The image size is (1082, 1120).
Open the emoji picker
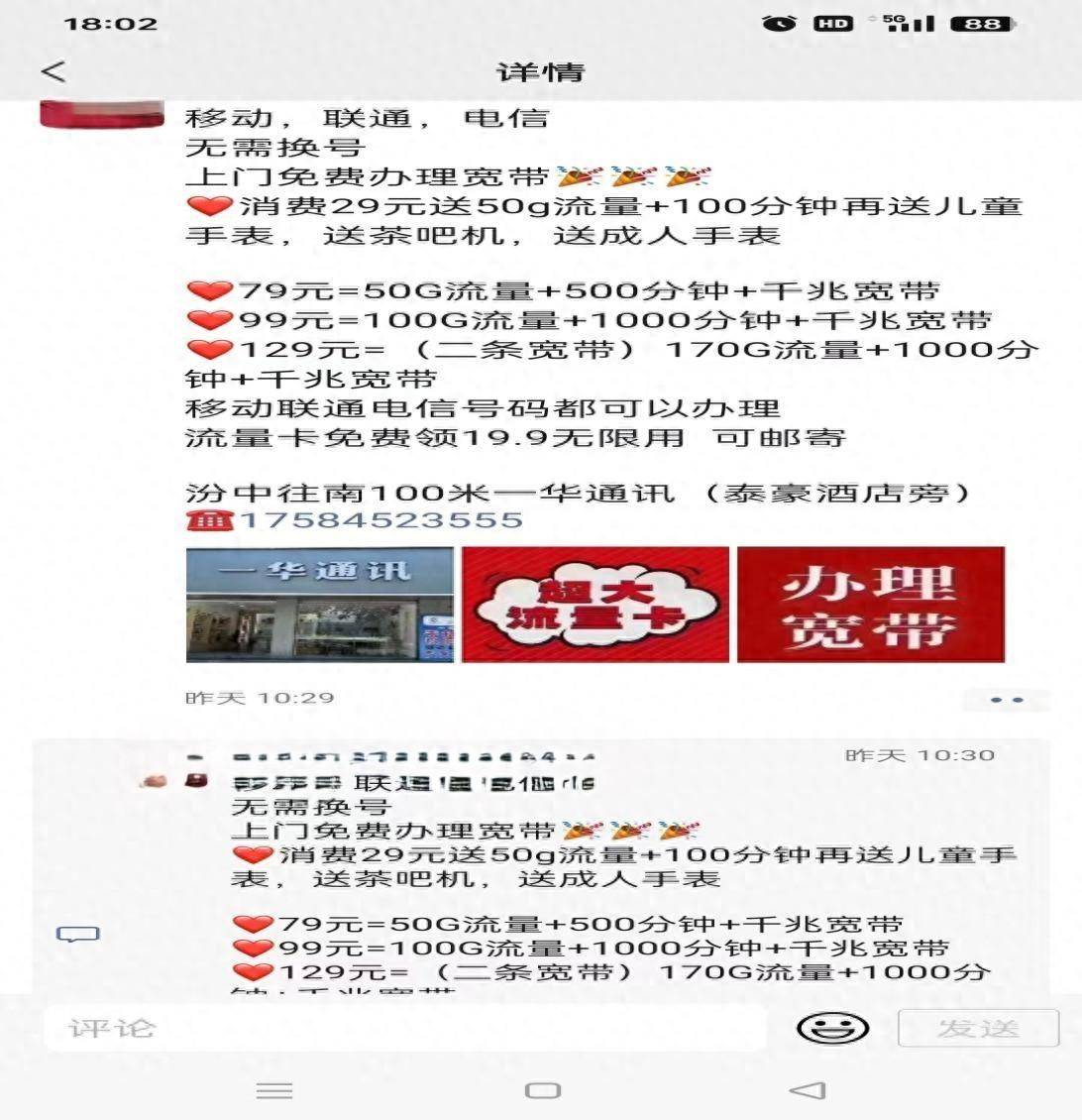point(832,1028)
